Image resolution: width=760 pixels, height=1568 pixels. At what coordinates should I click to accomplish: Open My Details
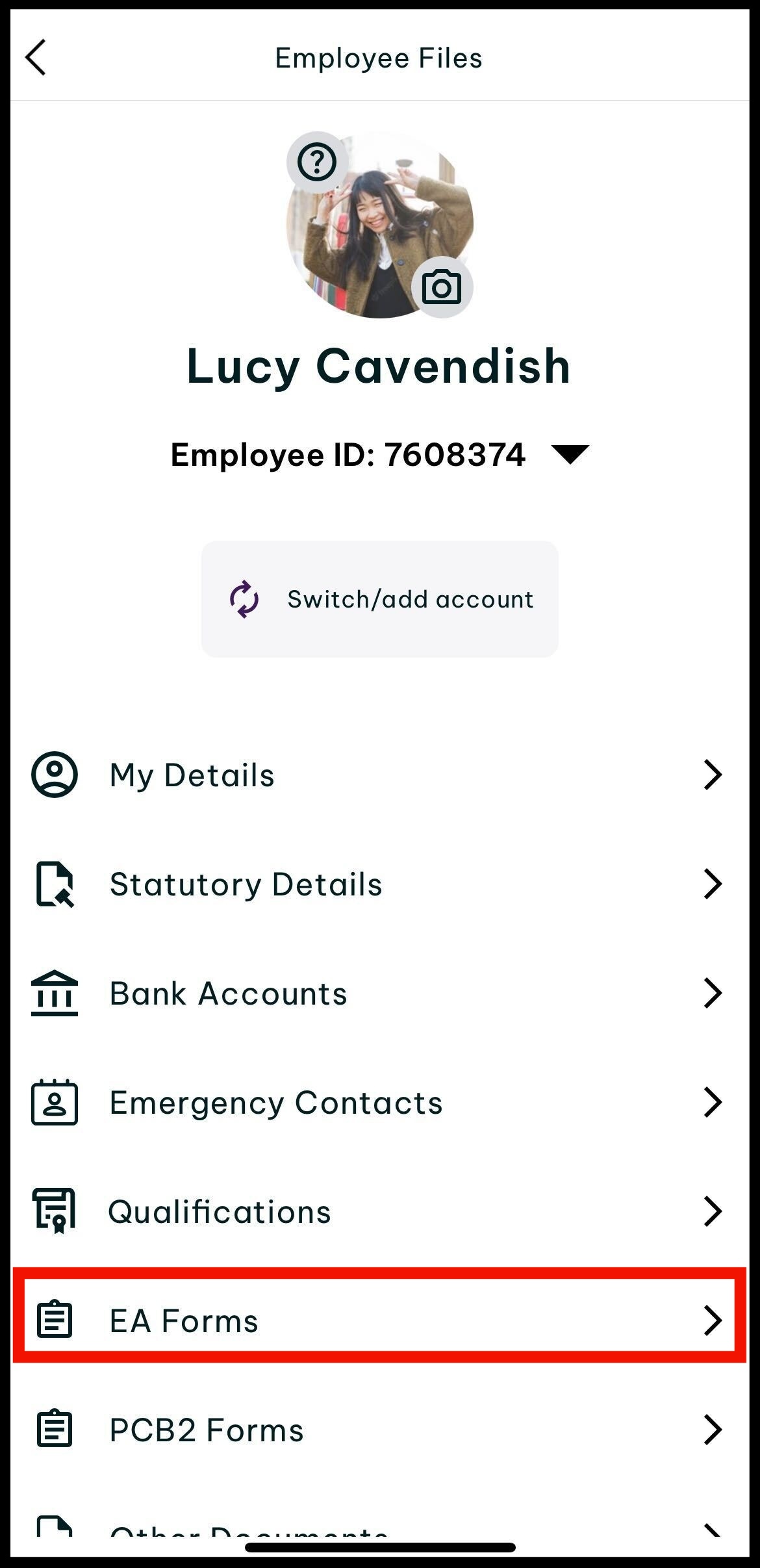379,775
